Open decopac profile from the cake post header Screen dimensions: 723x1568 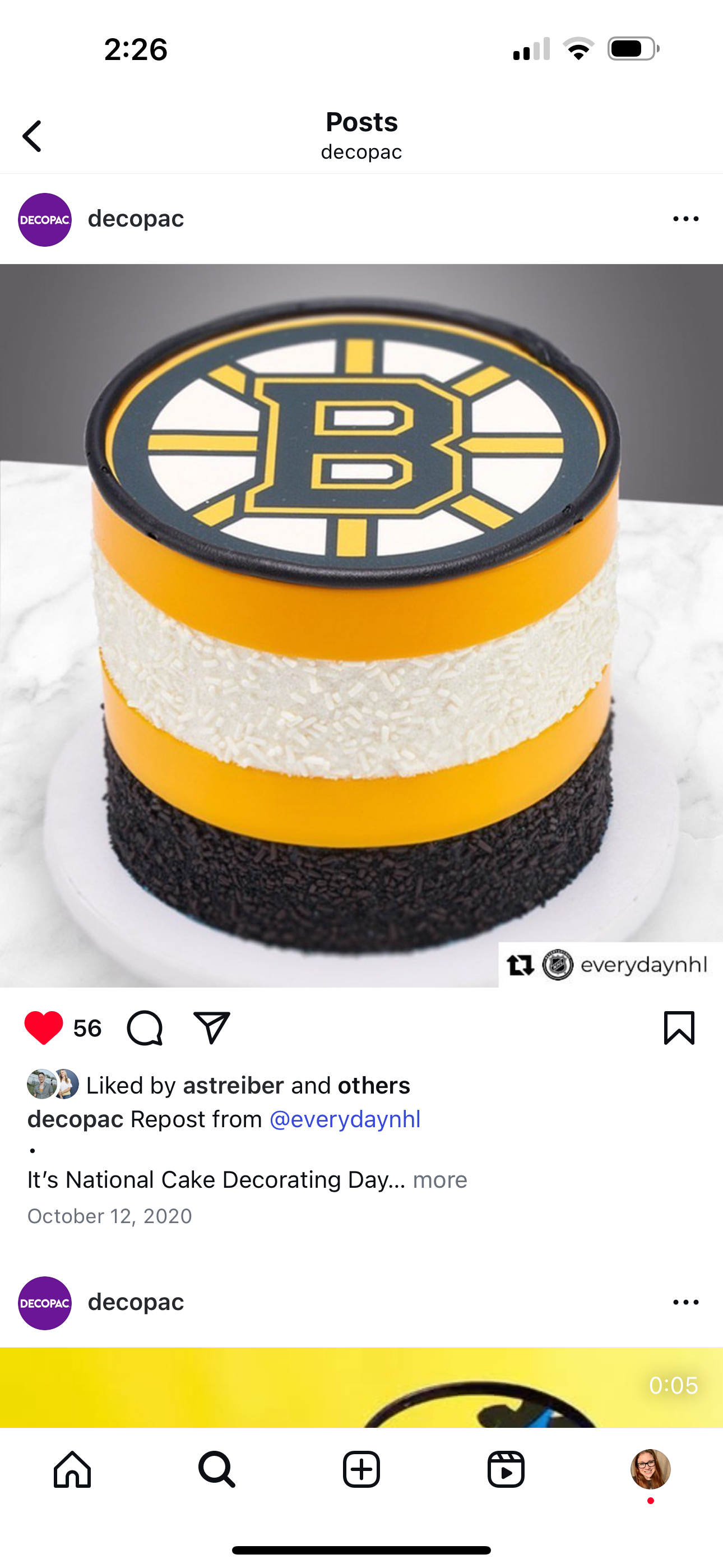point(135,219)
